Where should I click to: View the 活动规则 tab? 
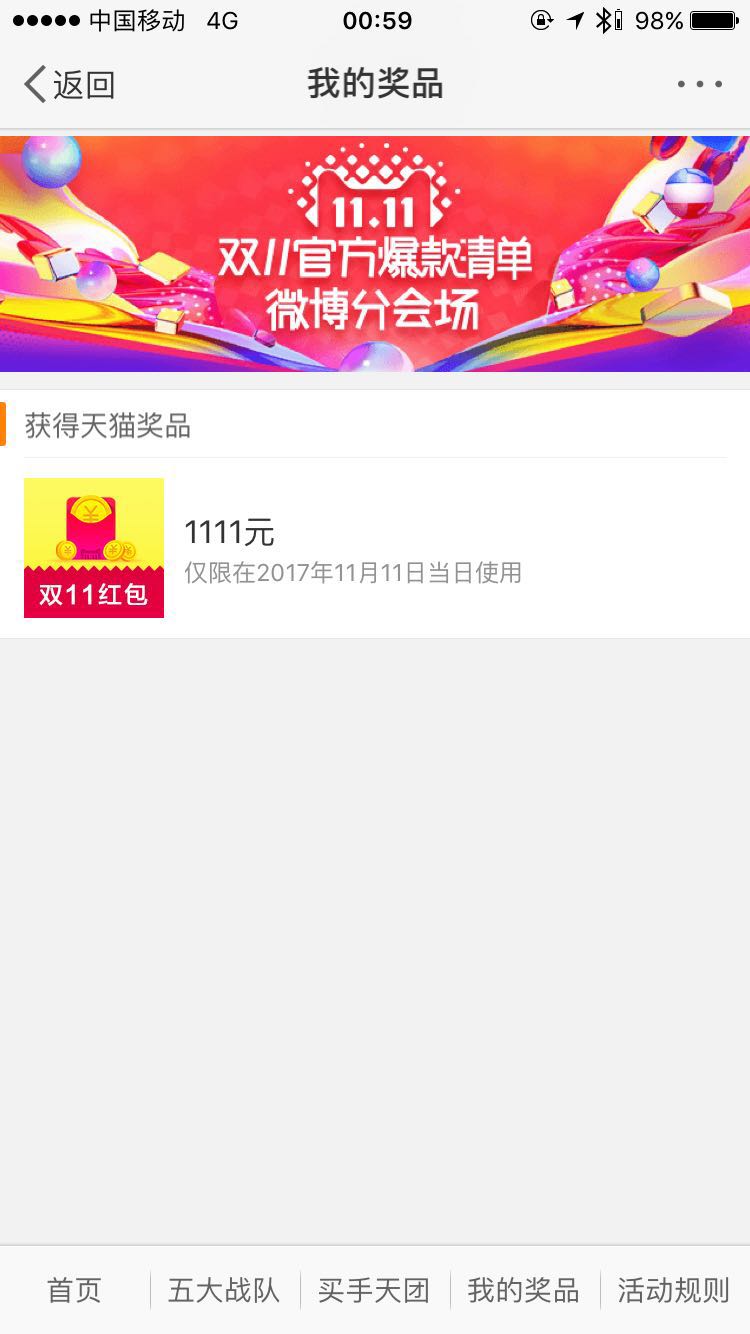pos(675,1290)
